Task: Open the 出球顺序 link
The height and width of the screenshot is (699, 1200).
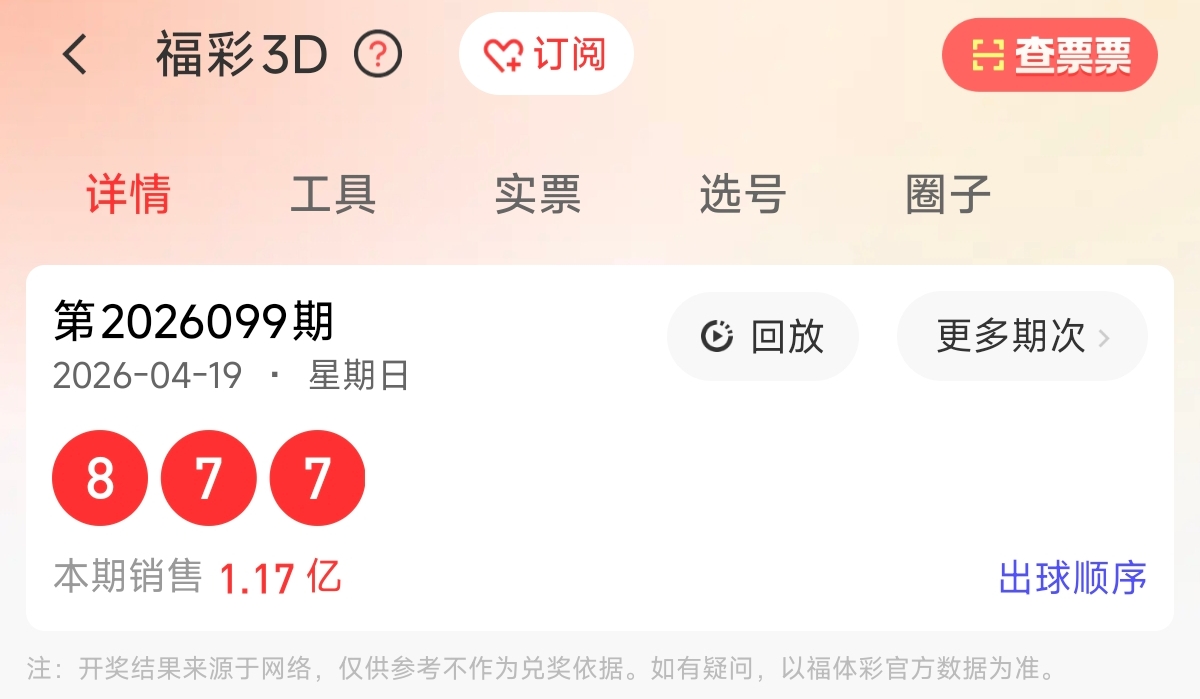Action: 1072,578
